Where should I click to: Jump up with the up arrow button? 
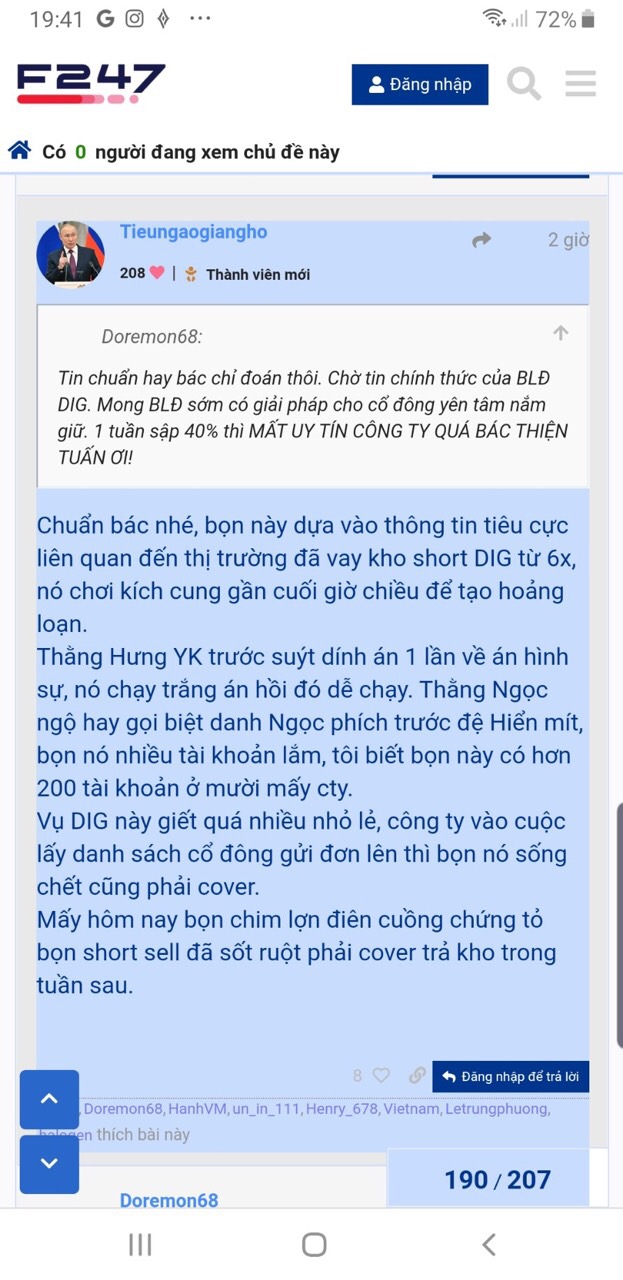[x=49, y=1099]
